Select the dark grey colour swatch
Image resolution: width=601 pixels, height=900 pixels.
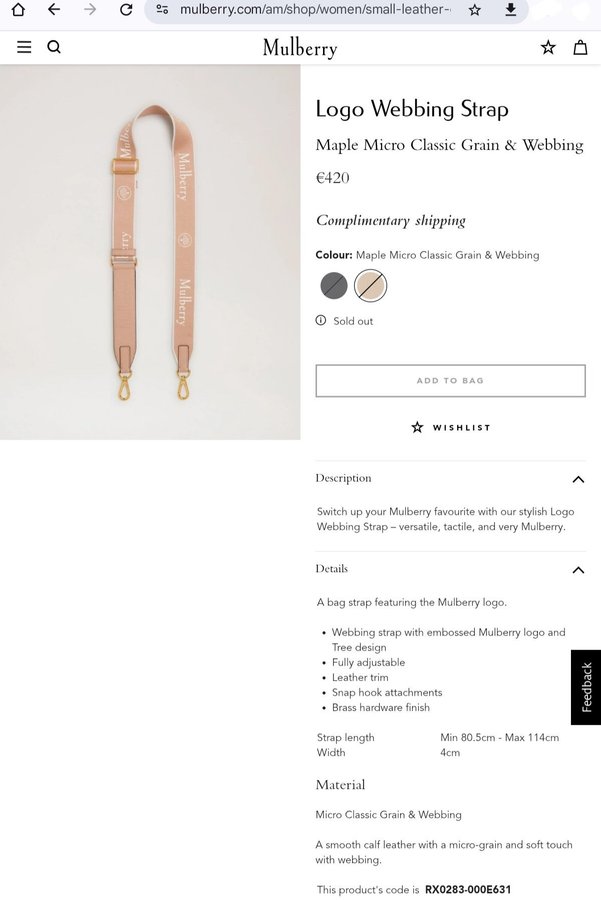click(x=334, y=286)
